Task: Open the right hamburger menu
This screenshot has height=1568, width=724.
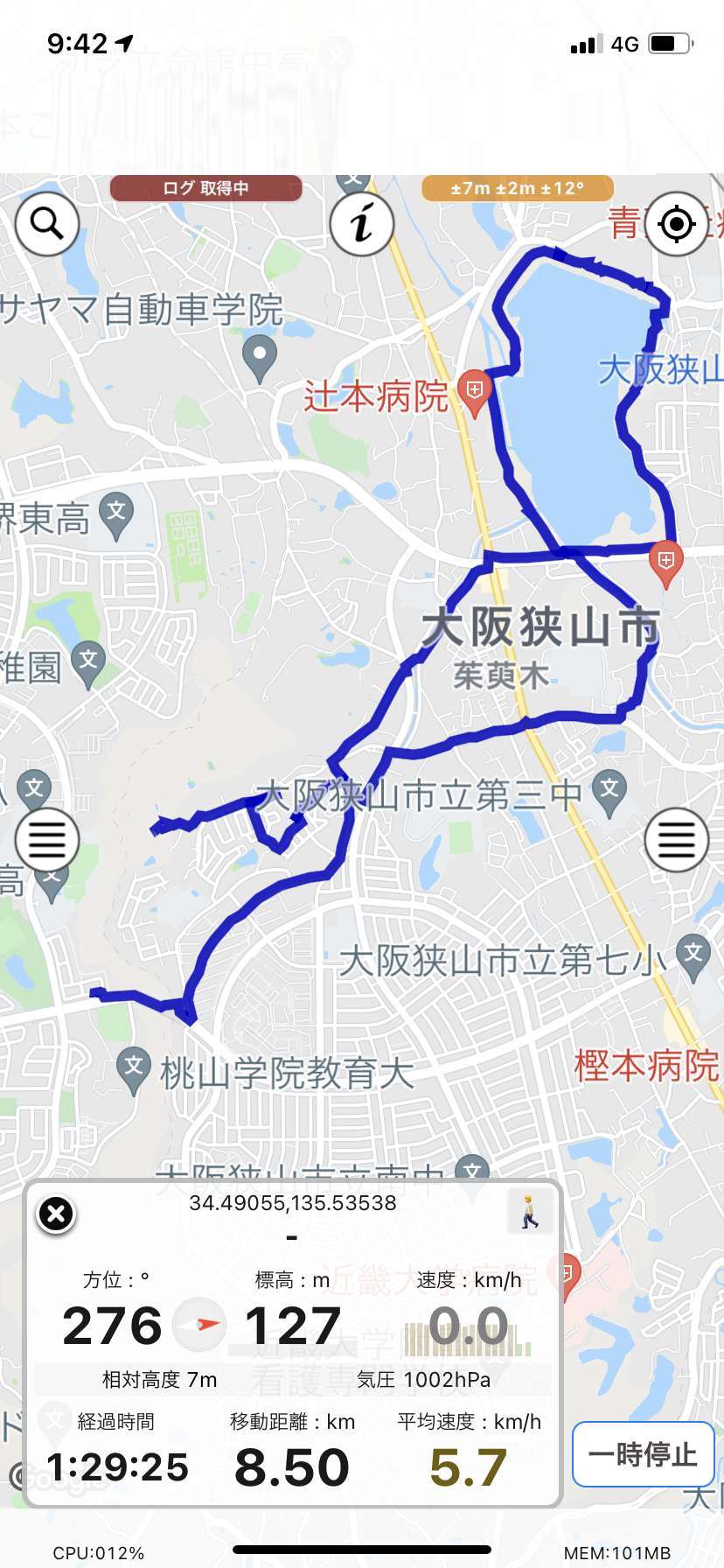Action: 676,840
